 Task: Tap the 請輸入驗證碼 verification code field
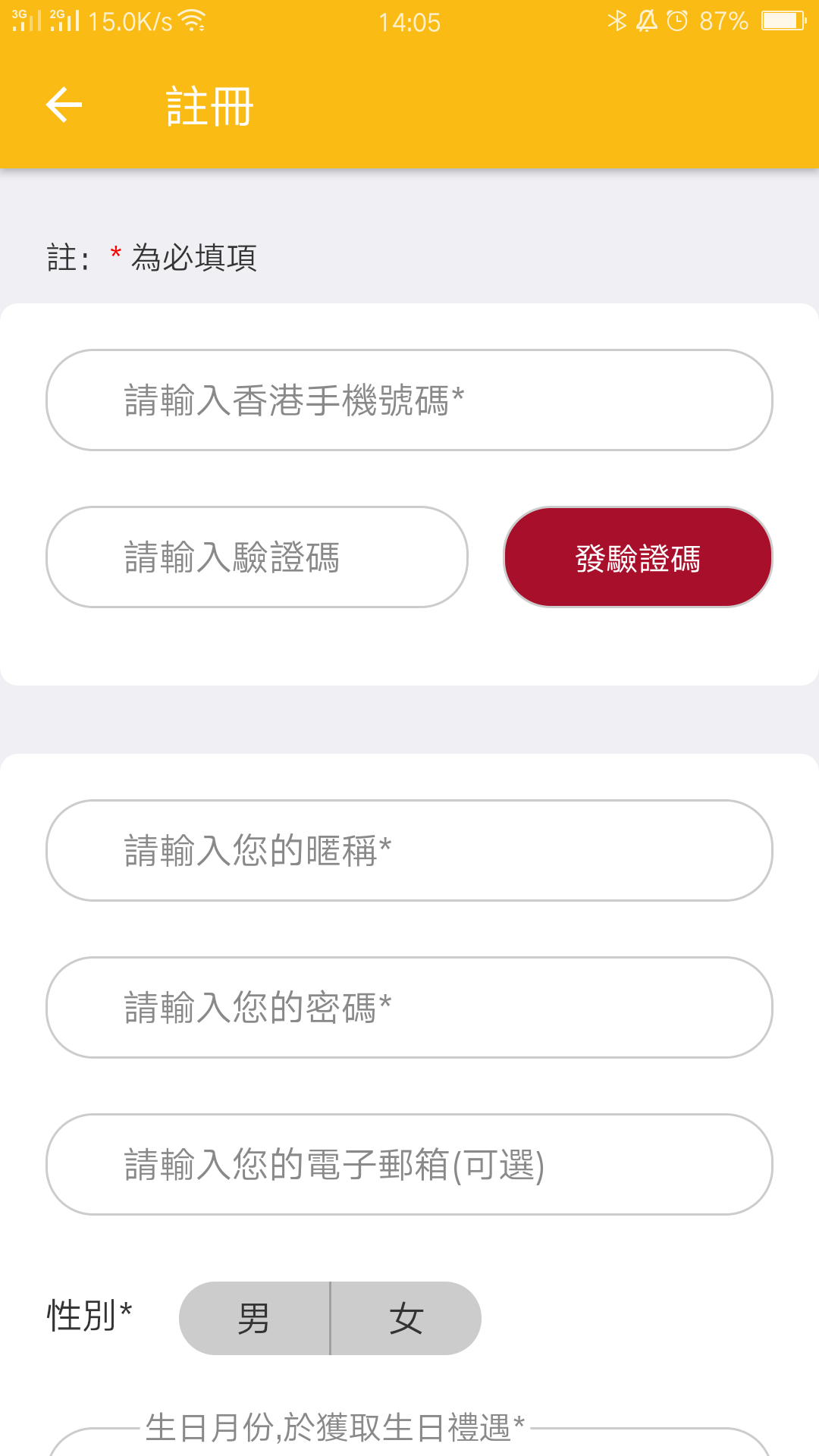256,557
